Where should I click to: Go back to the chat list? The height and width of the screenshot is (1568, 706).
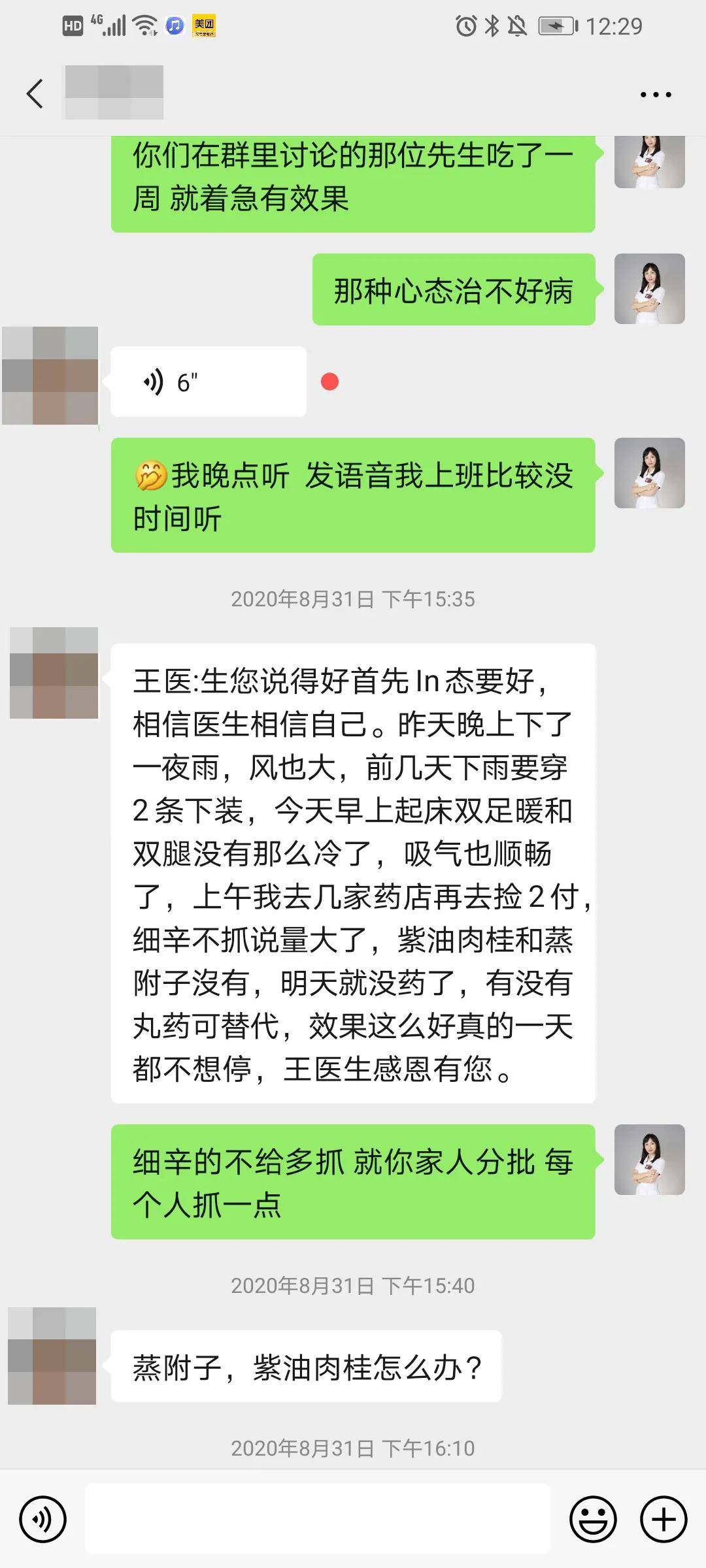pos(35,93)
